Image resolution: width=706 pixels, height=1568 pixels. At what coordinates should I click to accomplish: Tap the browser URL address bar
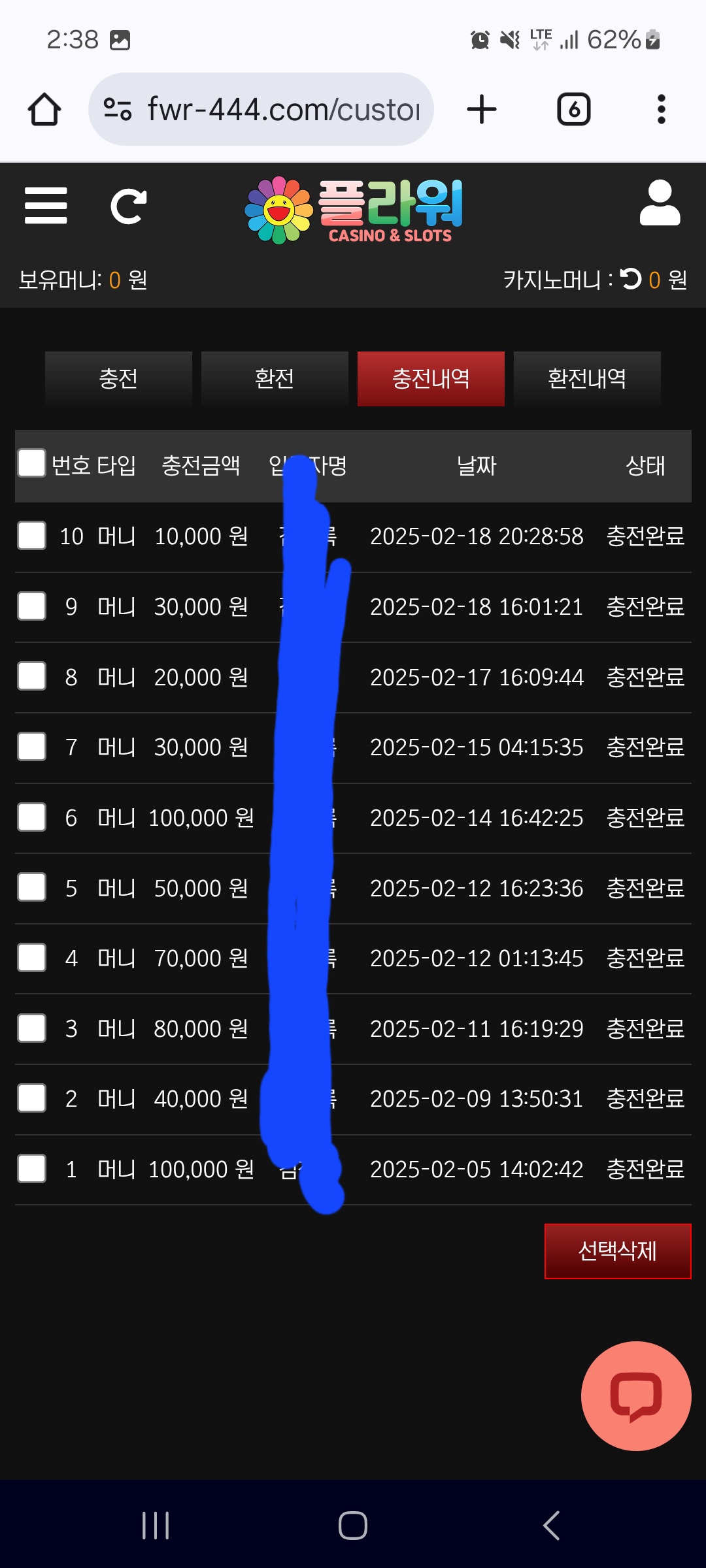click(261, 109)
